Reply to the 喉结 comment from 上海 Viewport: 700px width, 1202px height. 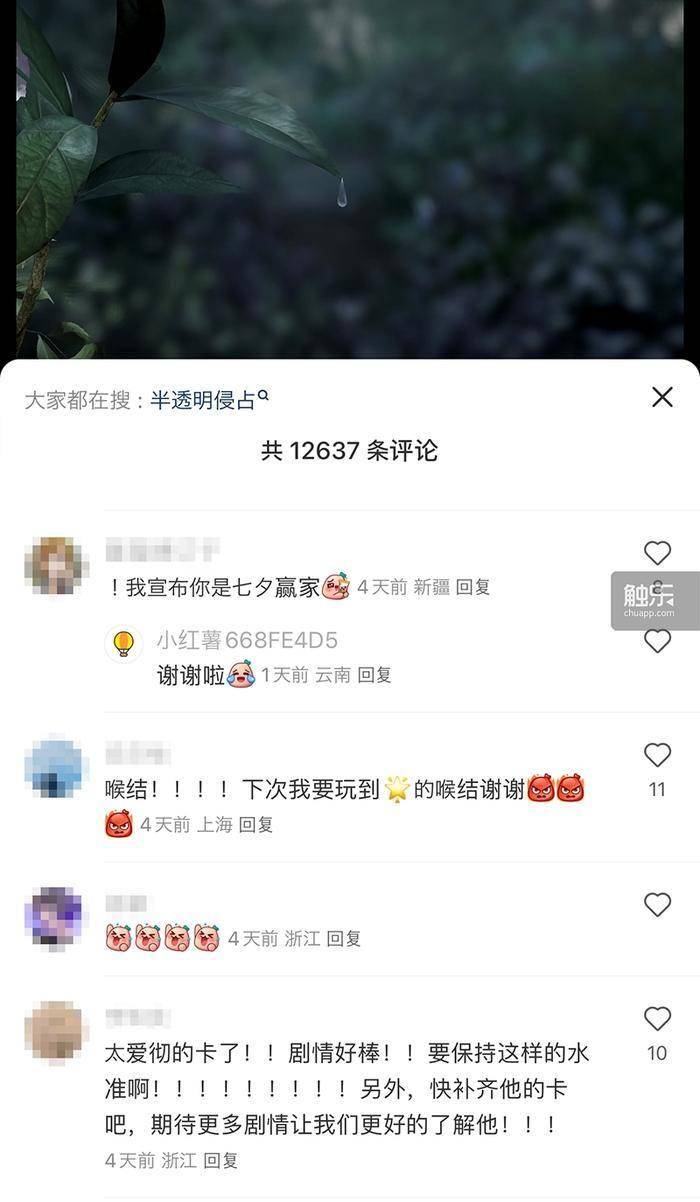click(256, 825)
